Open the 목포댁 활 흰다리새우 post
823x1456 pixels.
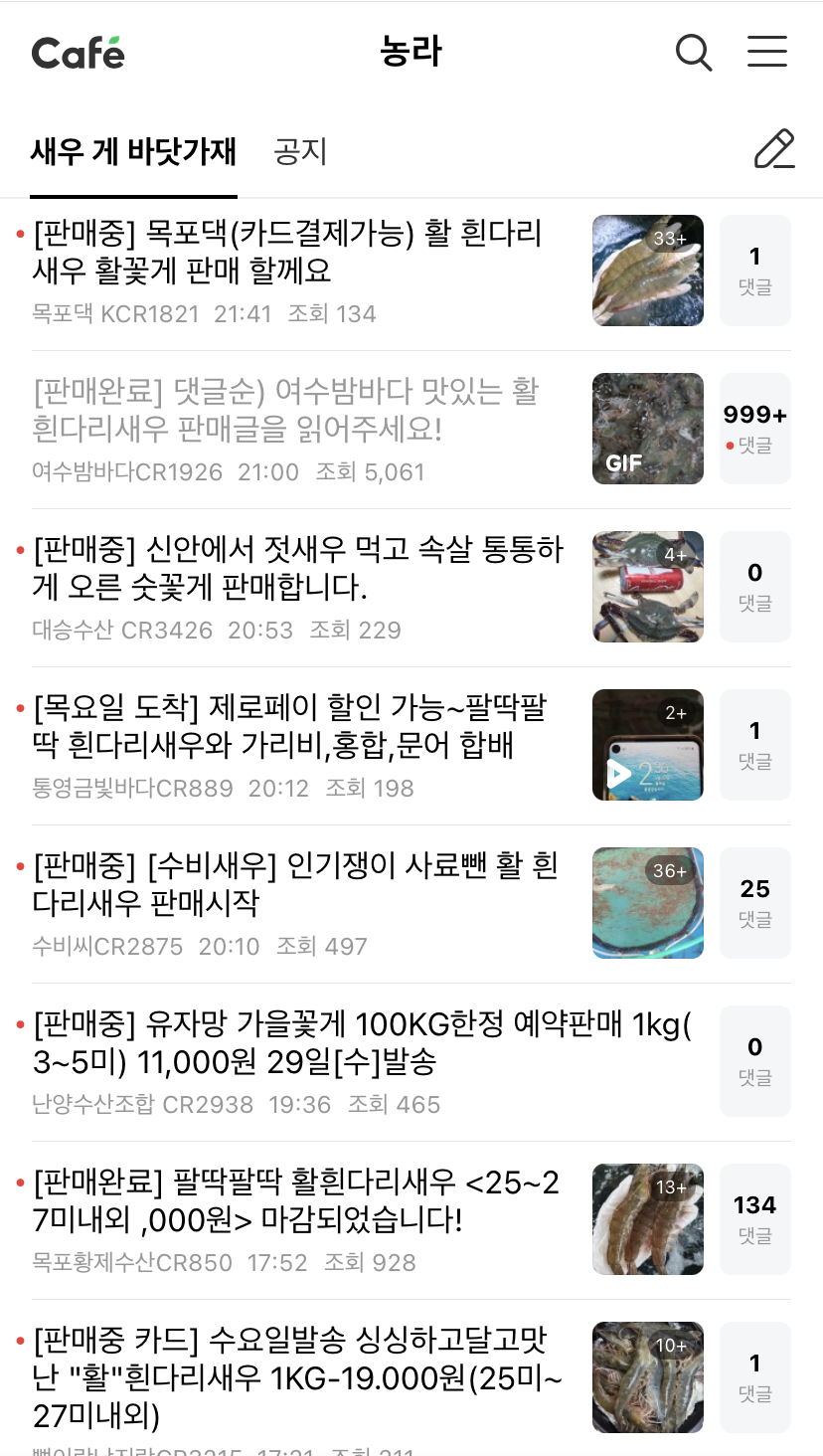click(x=287, y=252)
